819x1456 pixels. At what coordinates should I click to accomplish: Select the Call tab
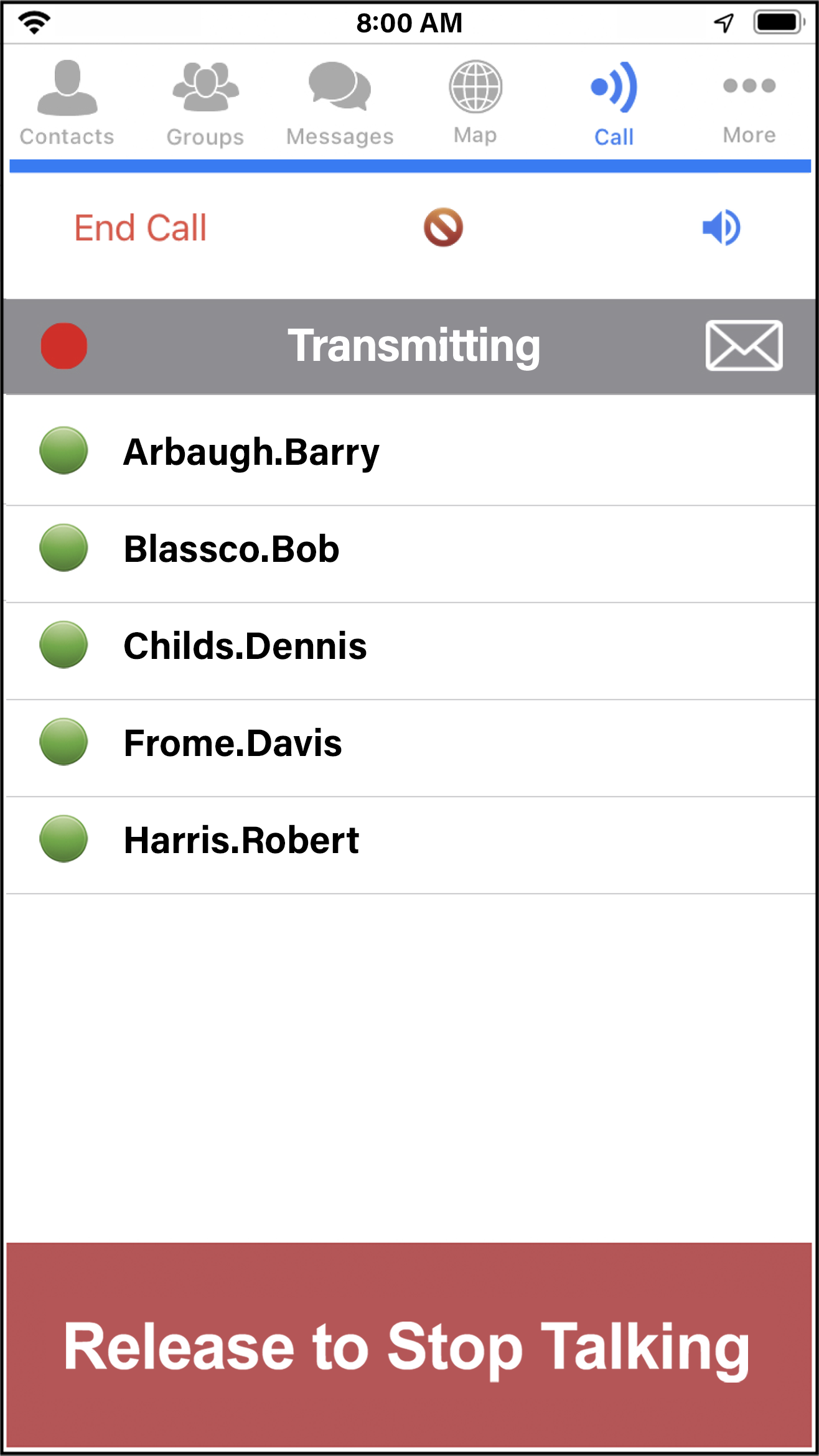(614, 103)
